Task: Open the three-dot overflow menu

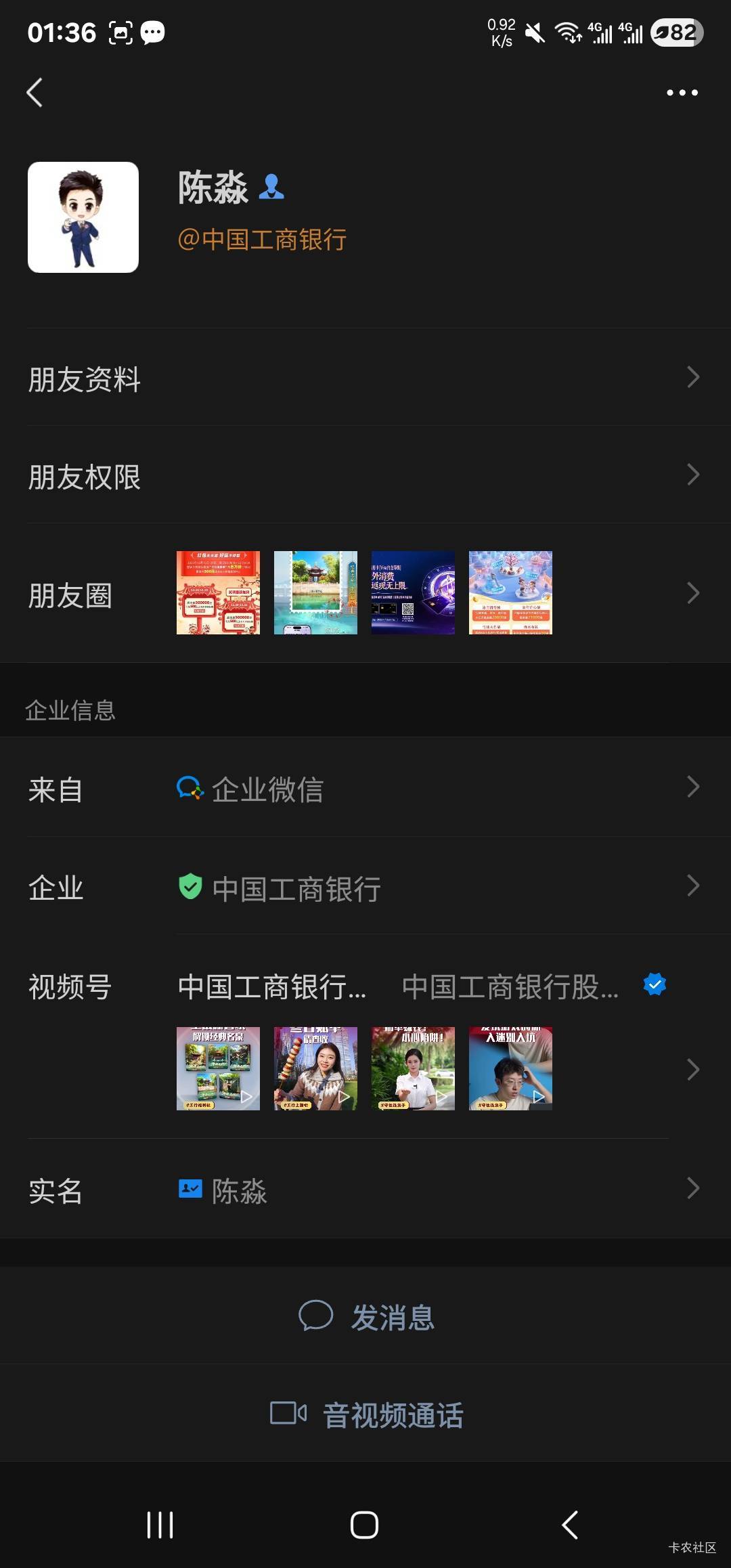Action: pyautogui.click(x=682, y=93)
